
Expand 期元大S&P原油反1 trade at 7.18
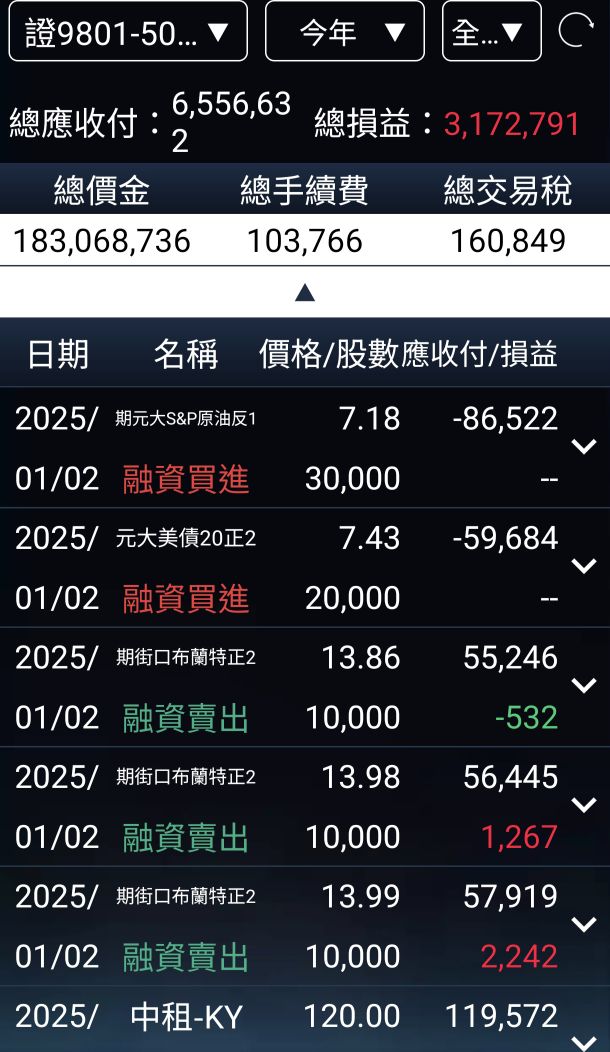coord(584,447)
